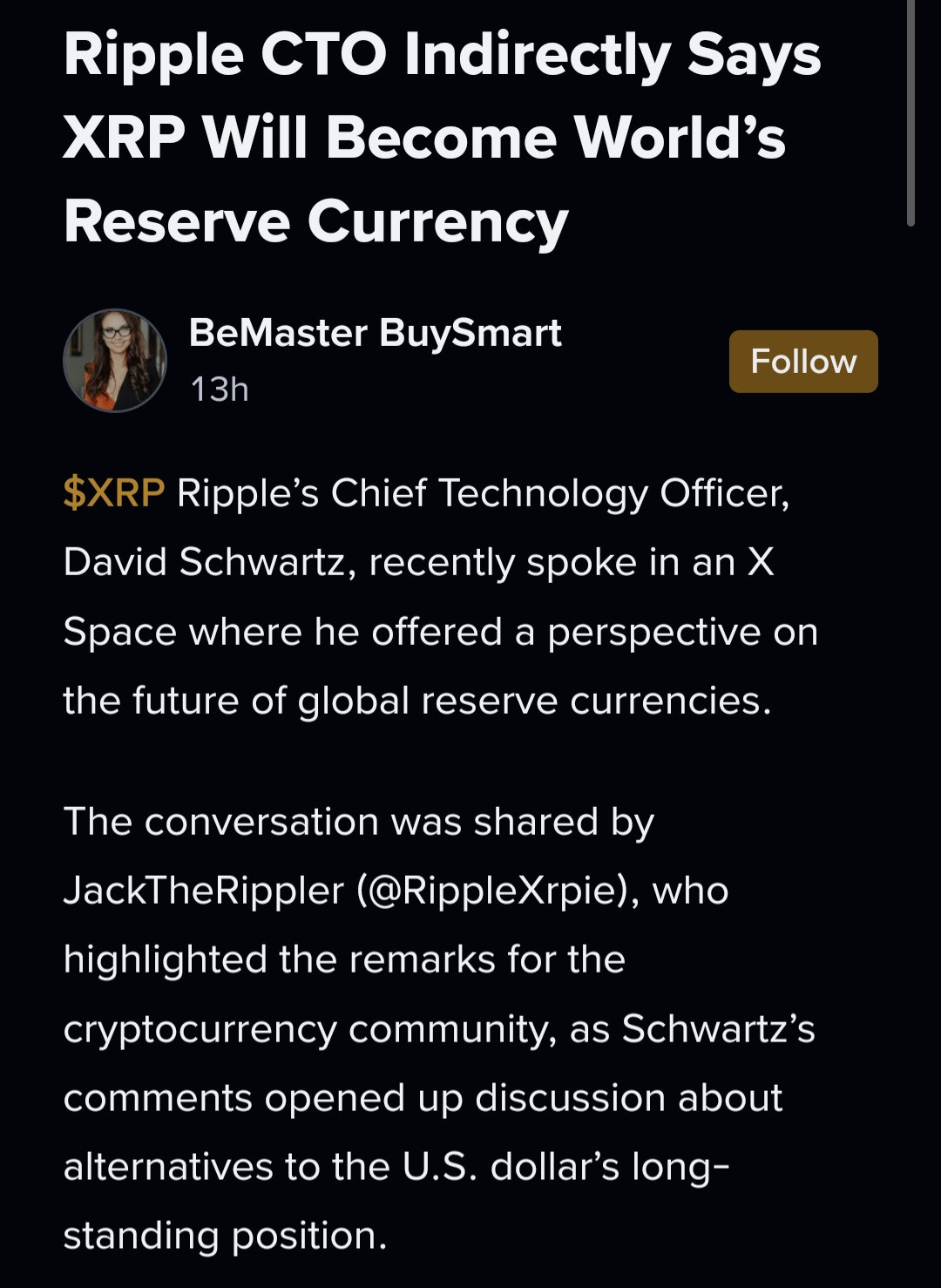This screenshot has width=941, height=1288.
Task: Follow BeMaster BuySmart
Action: point(802,361)
